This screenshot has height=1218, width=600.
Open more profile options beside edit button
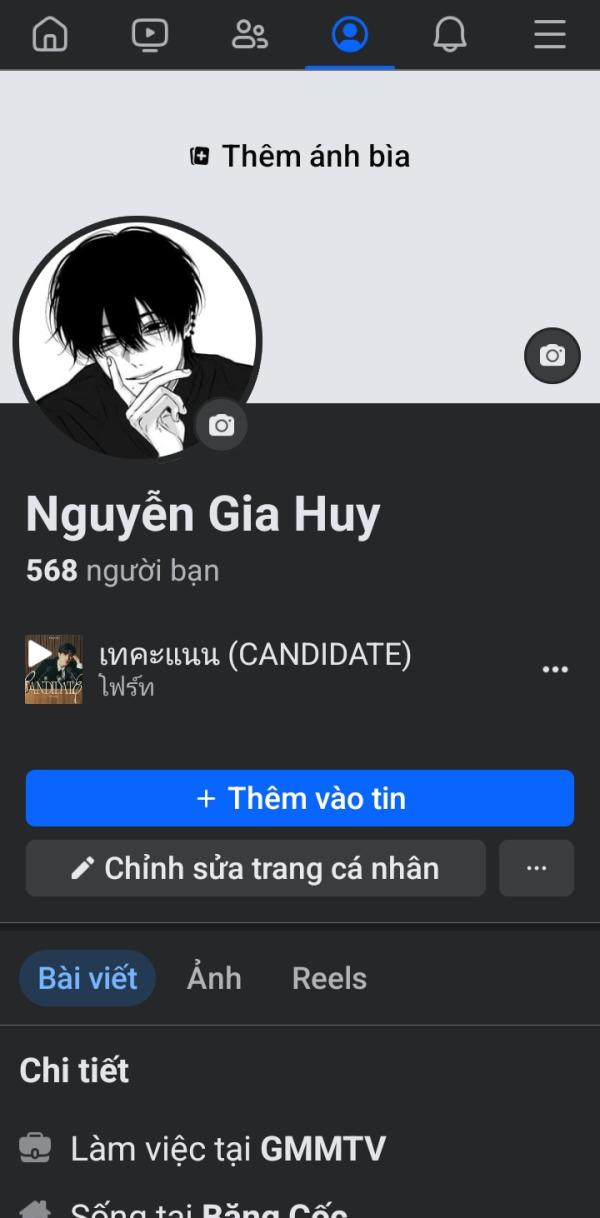(x=537, y=868)
